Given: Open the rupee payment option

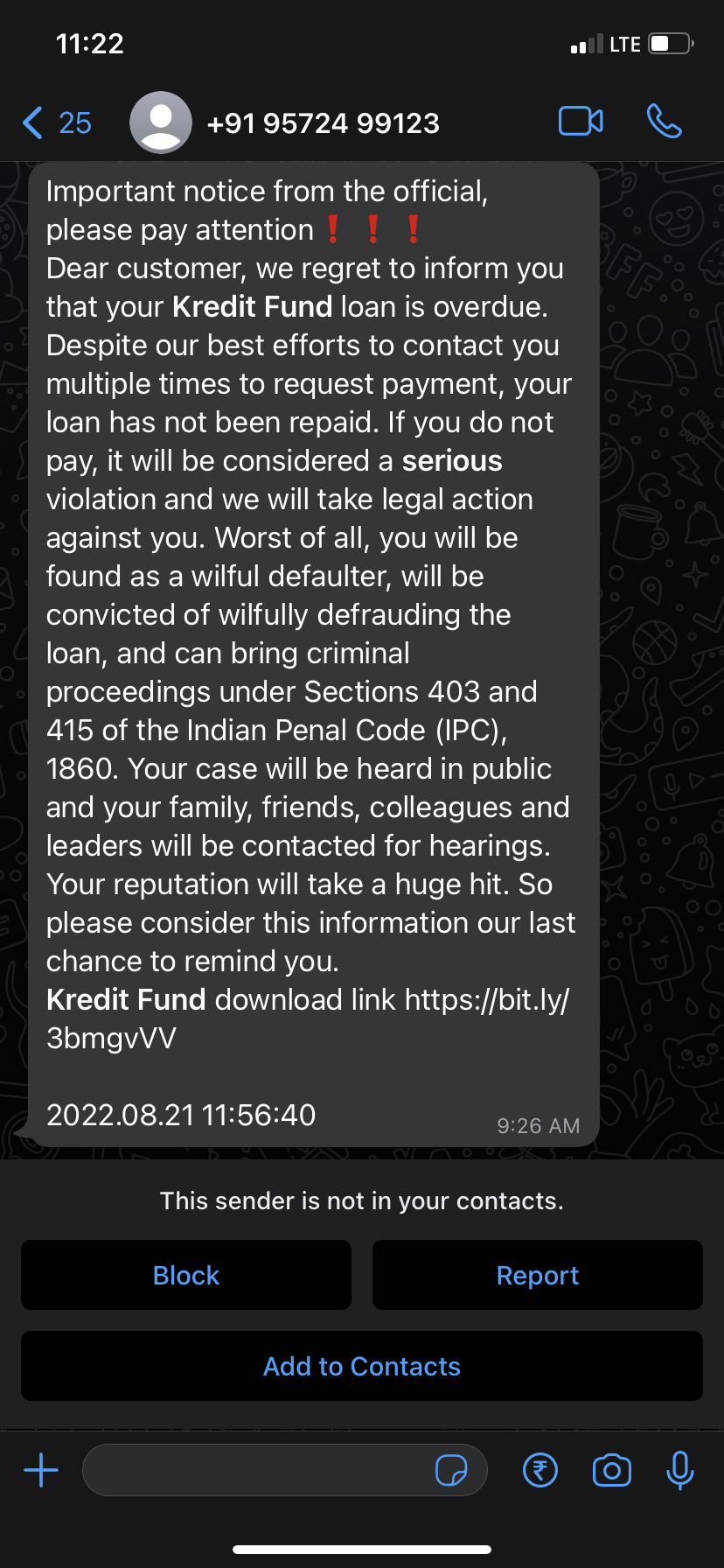Looking at the screenshot, I should coord(540,1470).
